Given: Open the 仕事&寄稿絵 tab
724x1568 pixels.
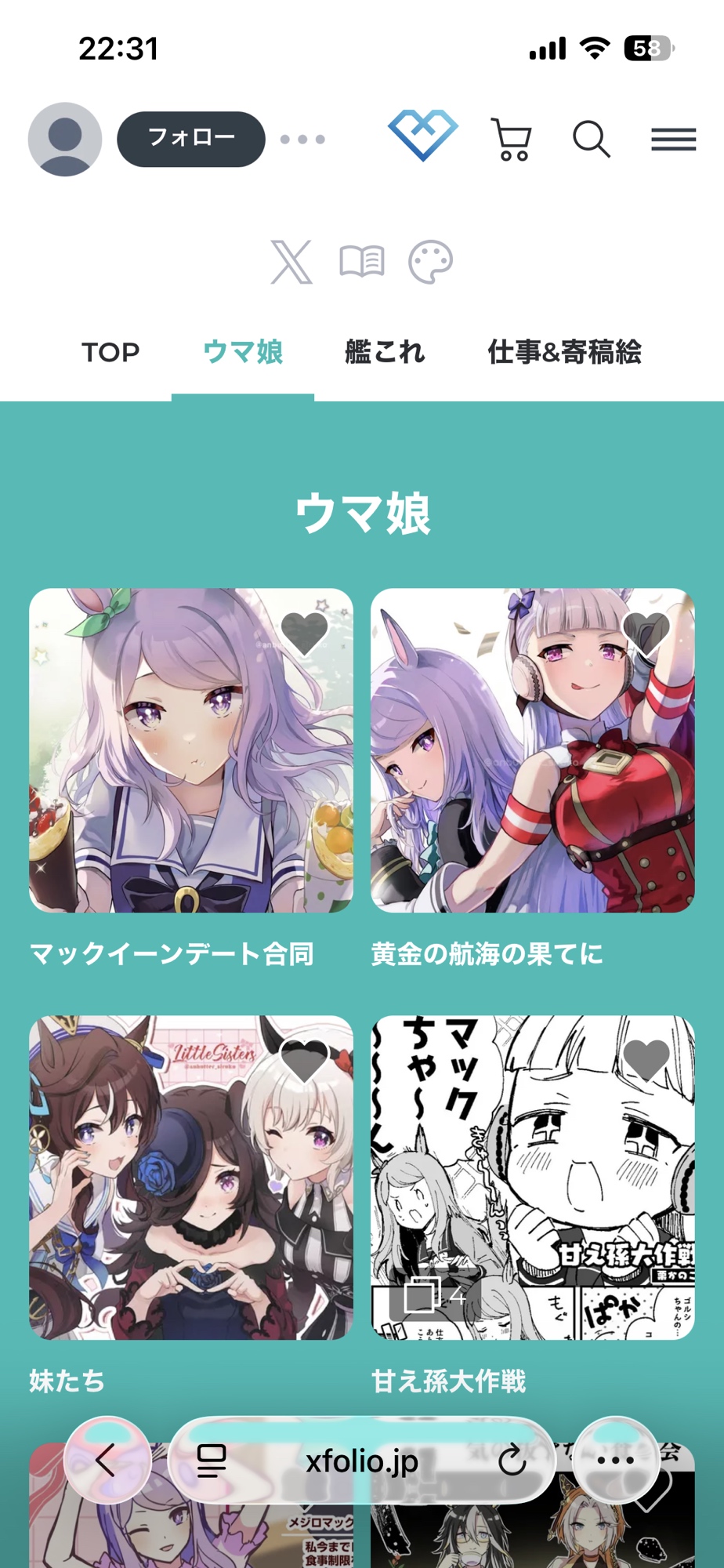Looking at the screenshot, I should (564, 353).
